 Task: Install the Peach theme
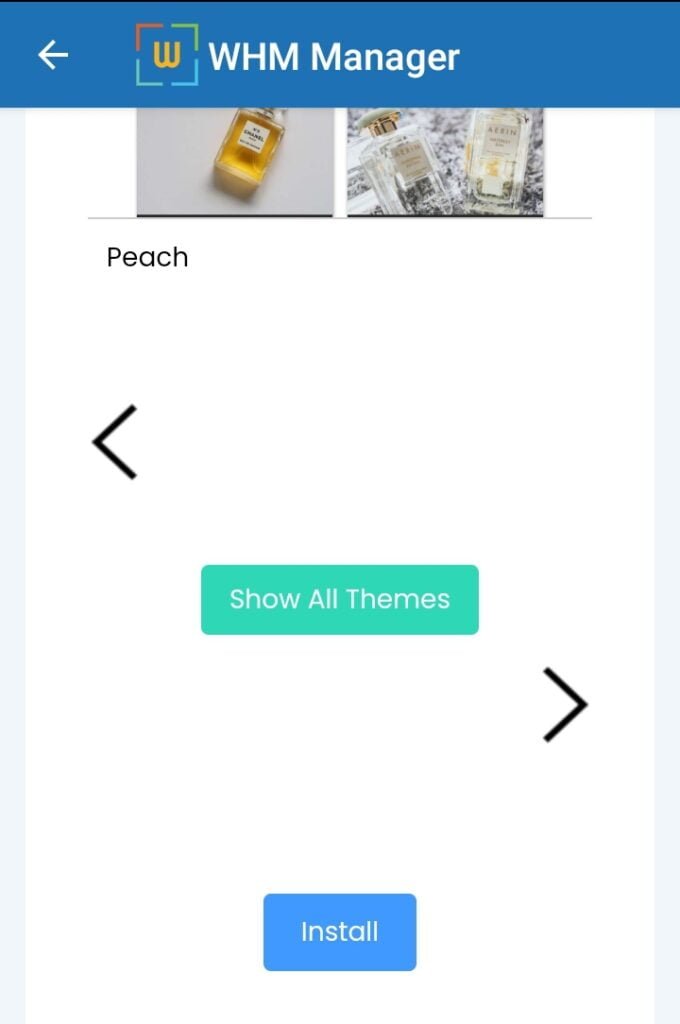(339, 932)
